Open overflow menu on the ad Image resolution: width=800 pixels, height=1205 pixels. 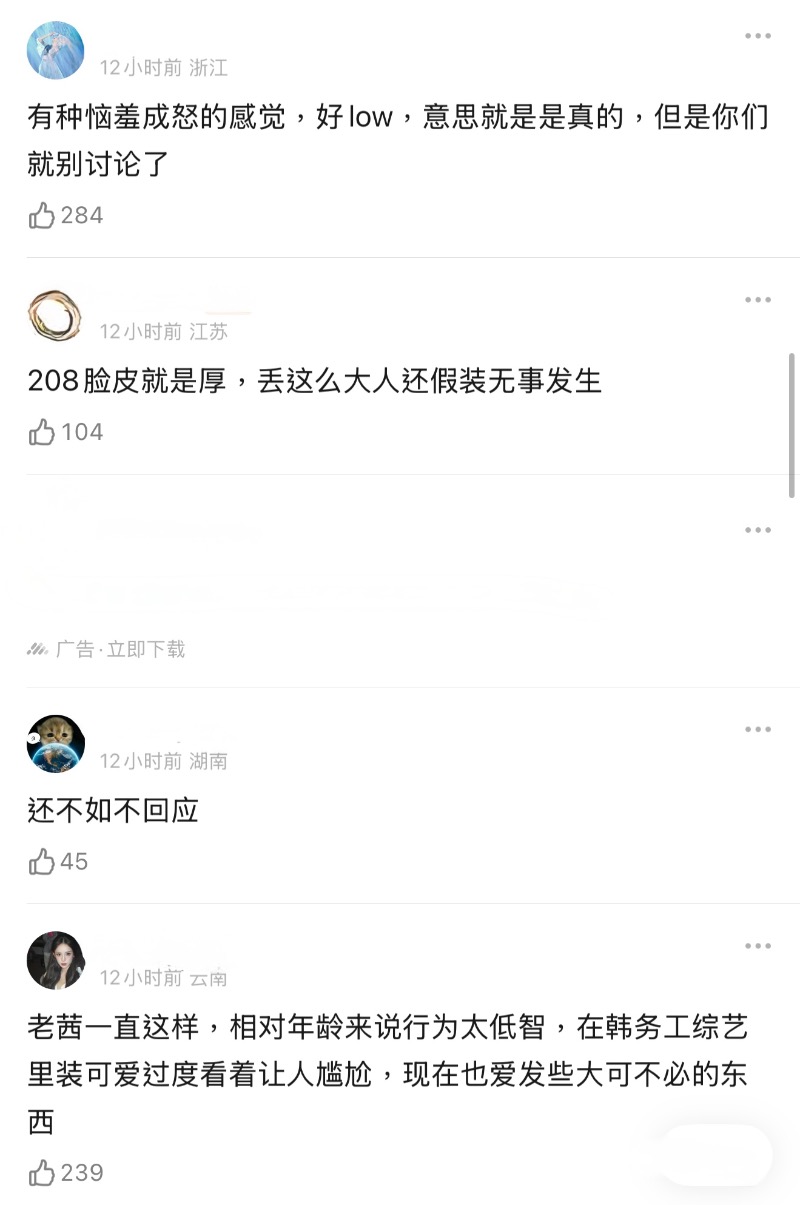758,530
